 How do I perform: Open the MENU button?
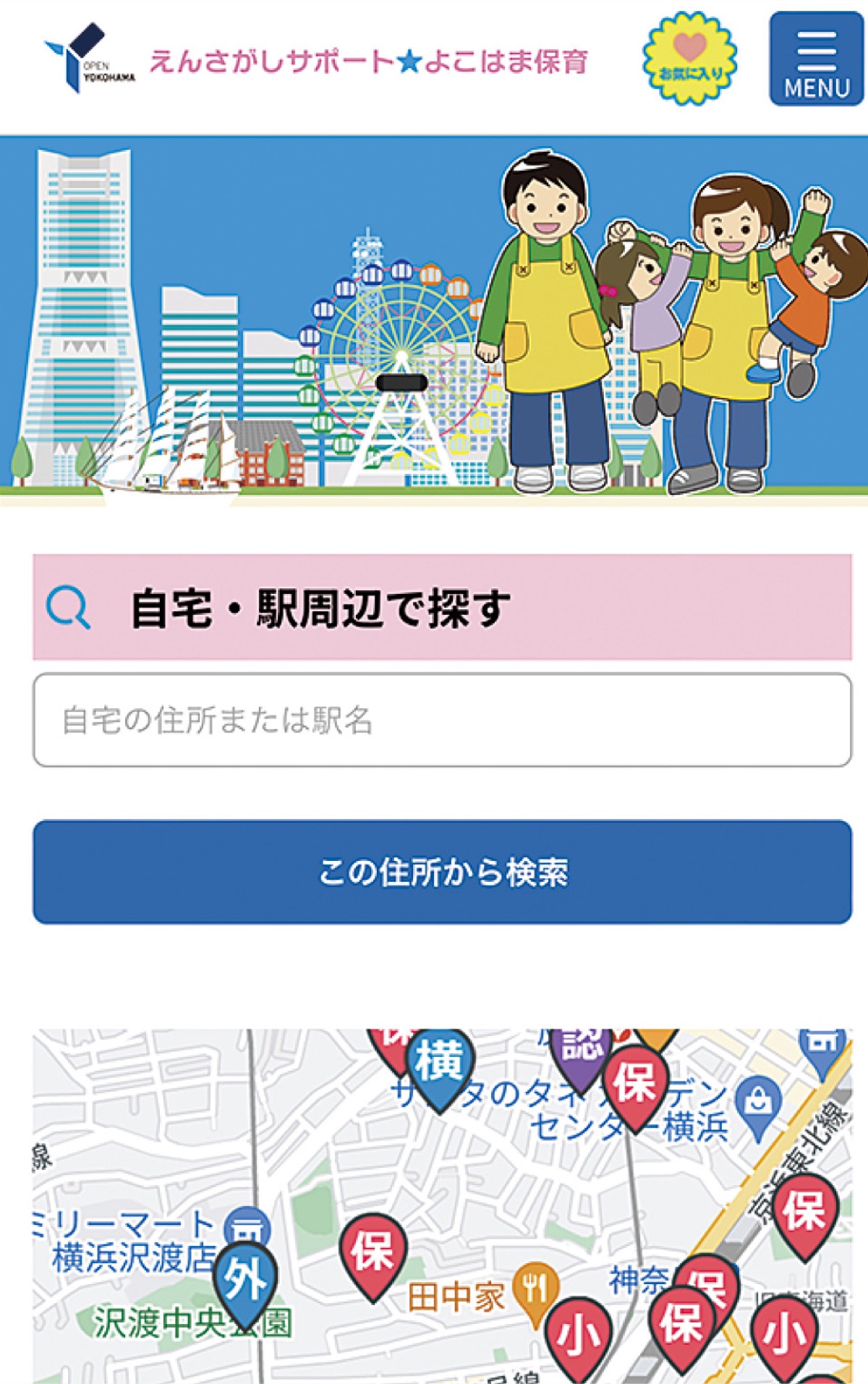point(816,59)
